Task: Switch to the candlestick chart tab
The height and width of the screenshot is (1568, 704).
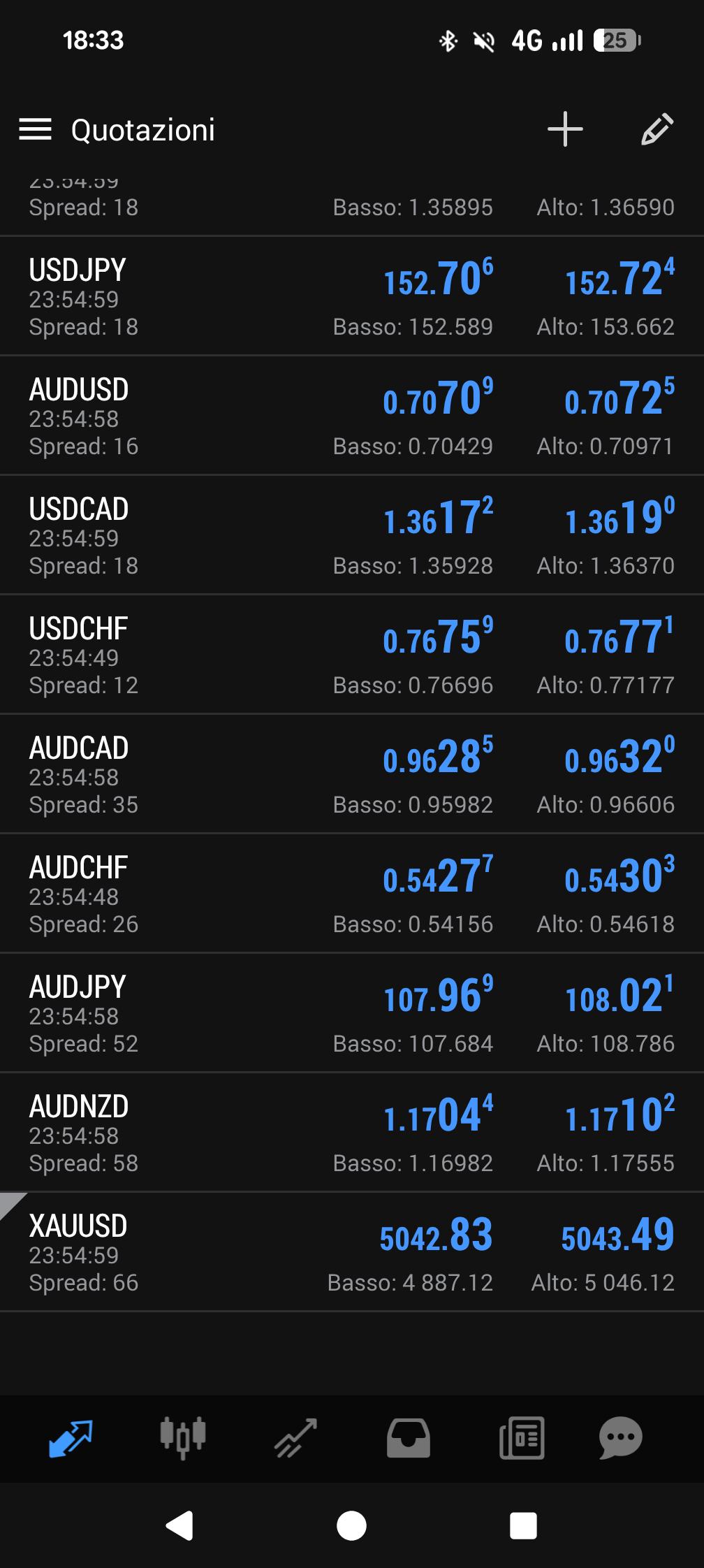Action: (x=183, y=1438)
